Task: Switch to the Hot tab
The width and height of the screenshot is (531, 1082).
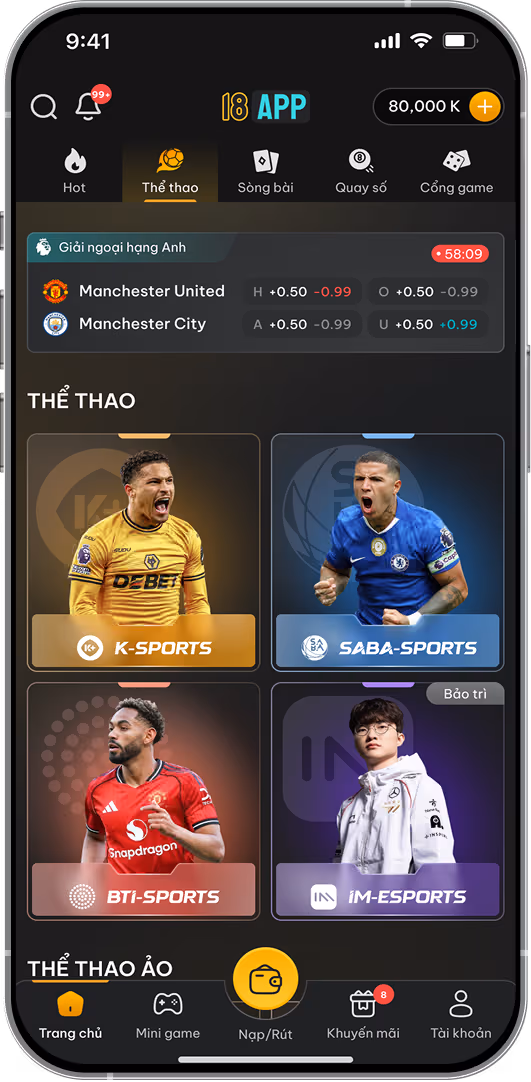Action: [74, 171]
